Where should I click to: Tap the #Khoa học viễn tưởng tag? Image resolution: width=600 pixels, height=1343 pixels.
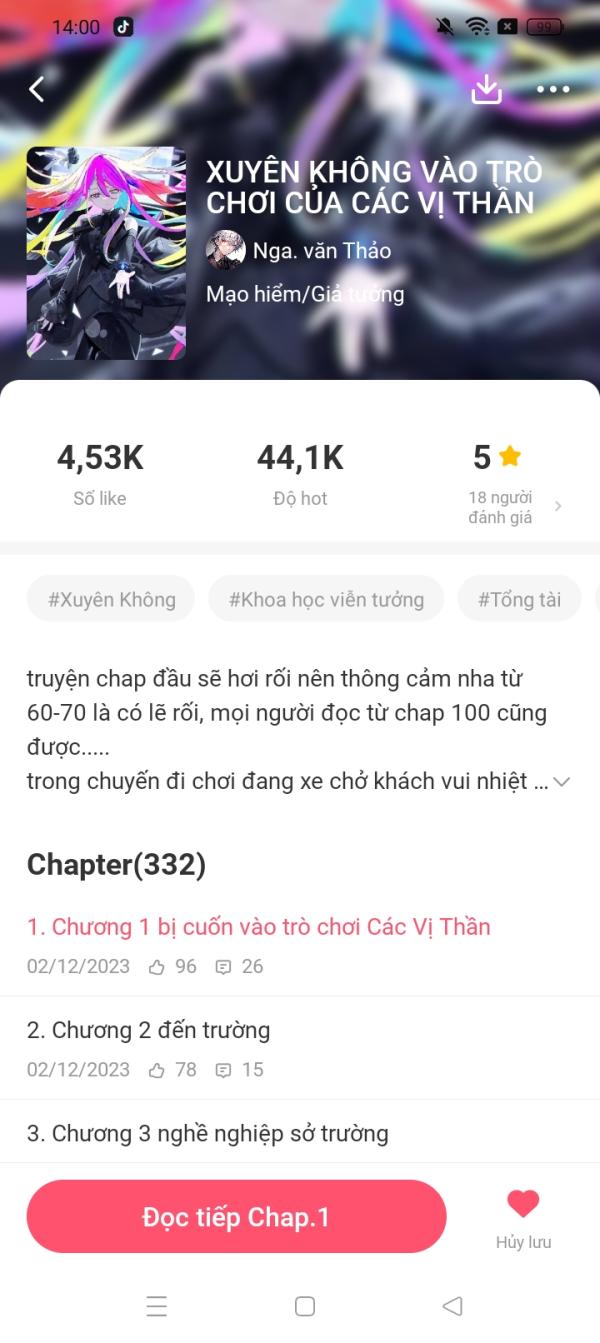[x=326, y=599]
